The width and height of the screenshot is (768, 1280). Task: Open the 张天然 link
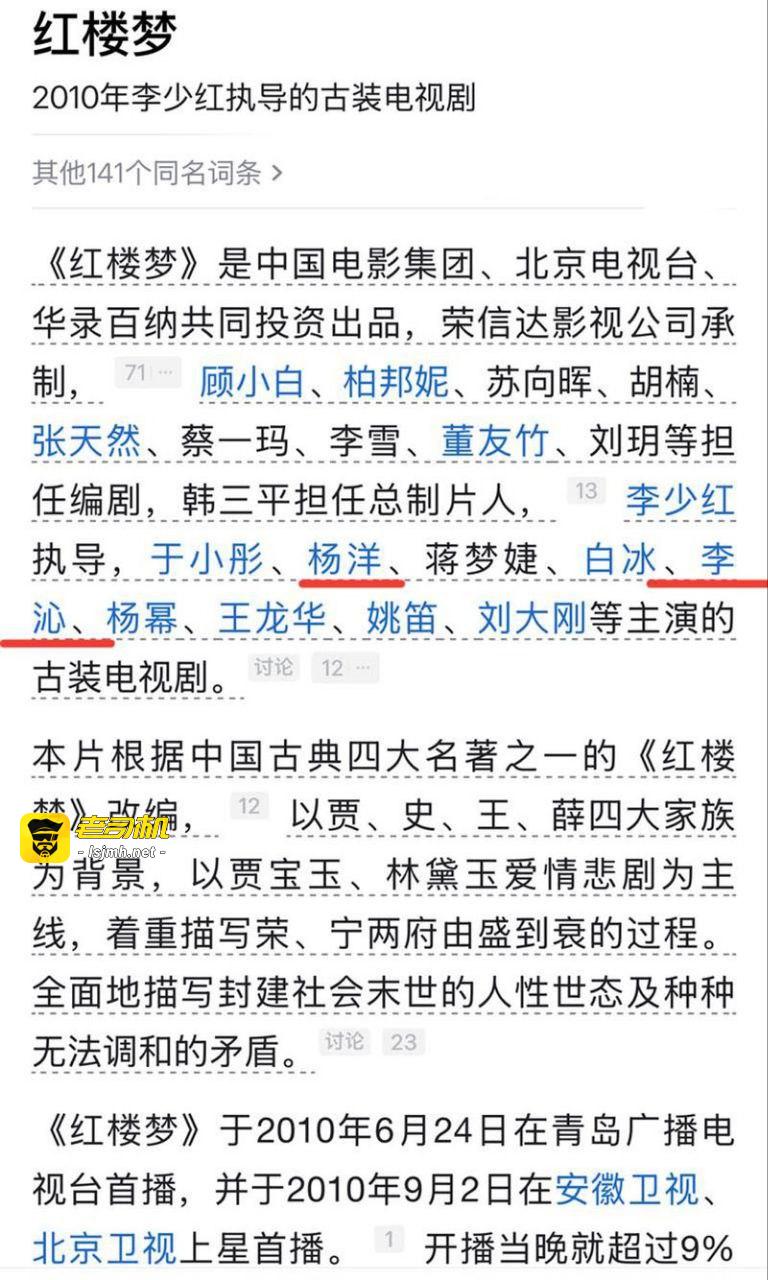(86, 441)
